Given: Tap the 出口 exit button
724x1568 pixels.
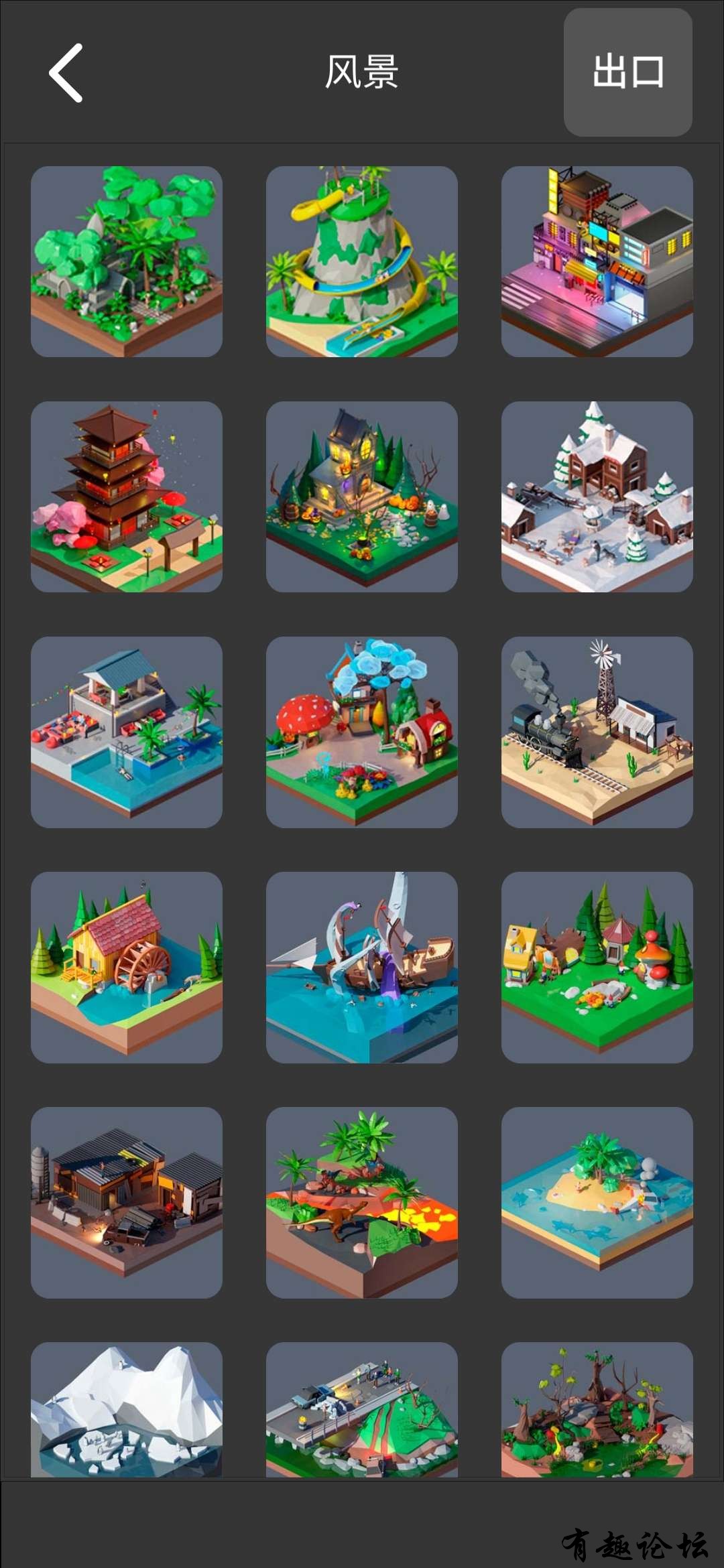Looking at the screenshot, I should click(627, 72).
